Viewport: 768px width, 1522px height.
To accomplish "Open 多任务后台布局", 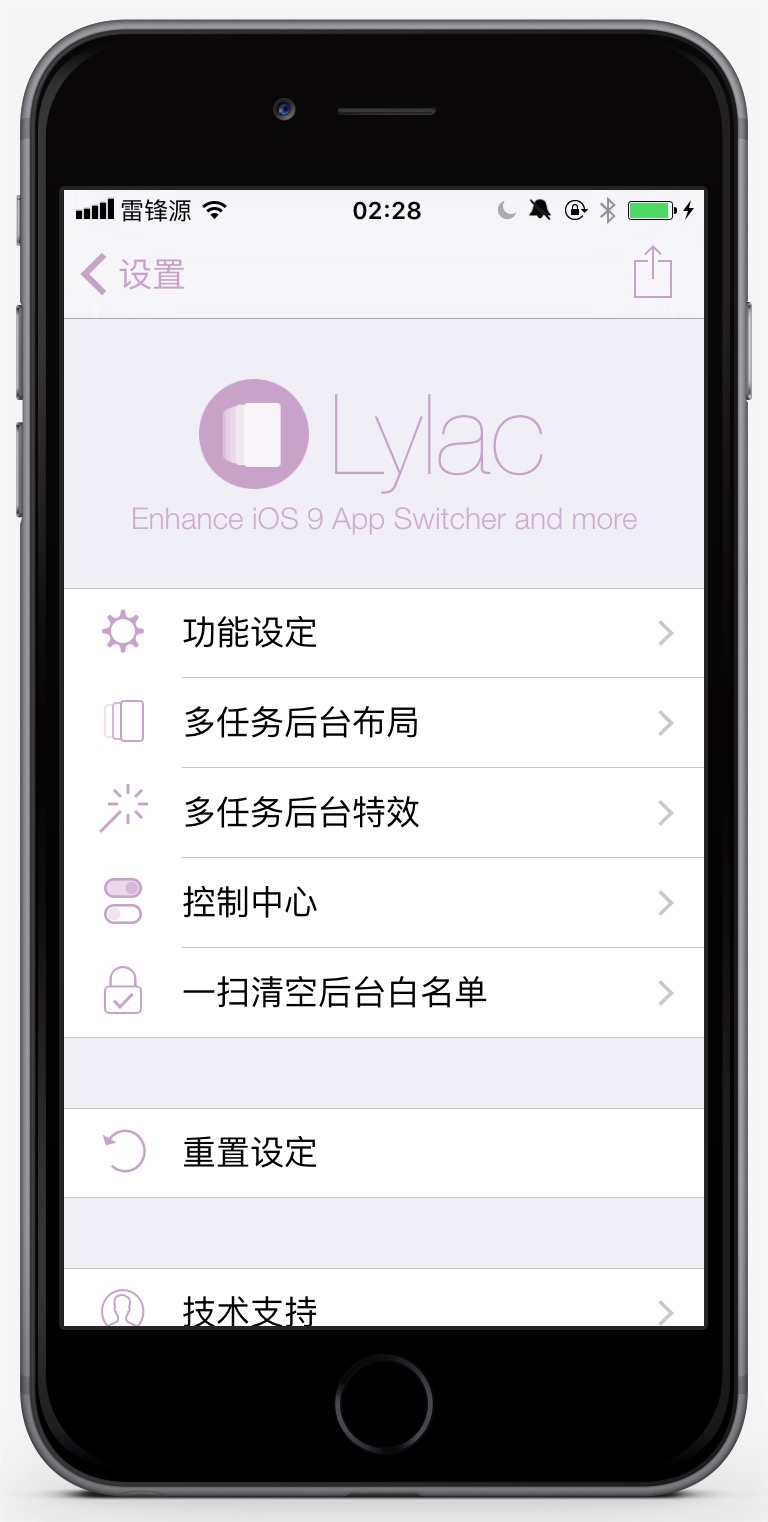I will pos(384,723).
